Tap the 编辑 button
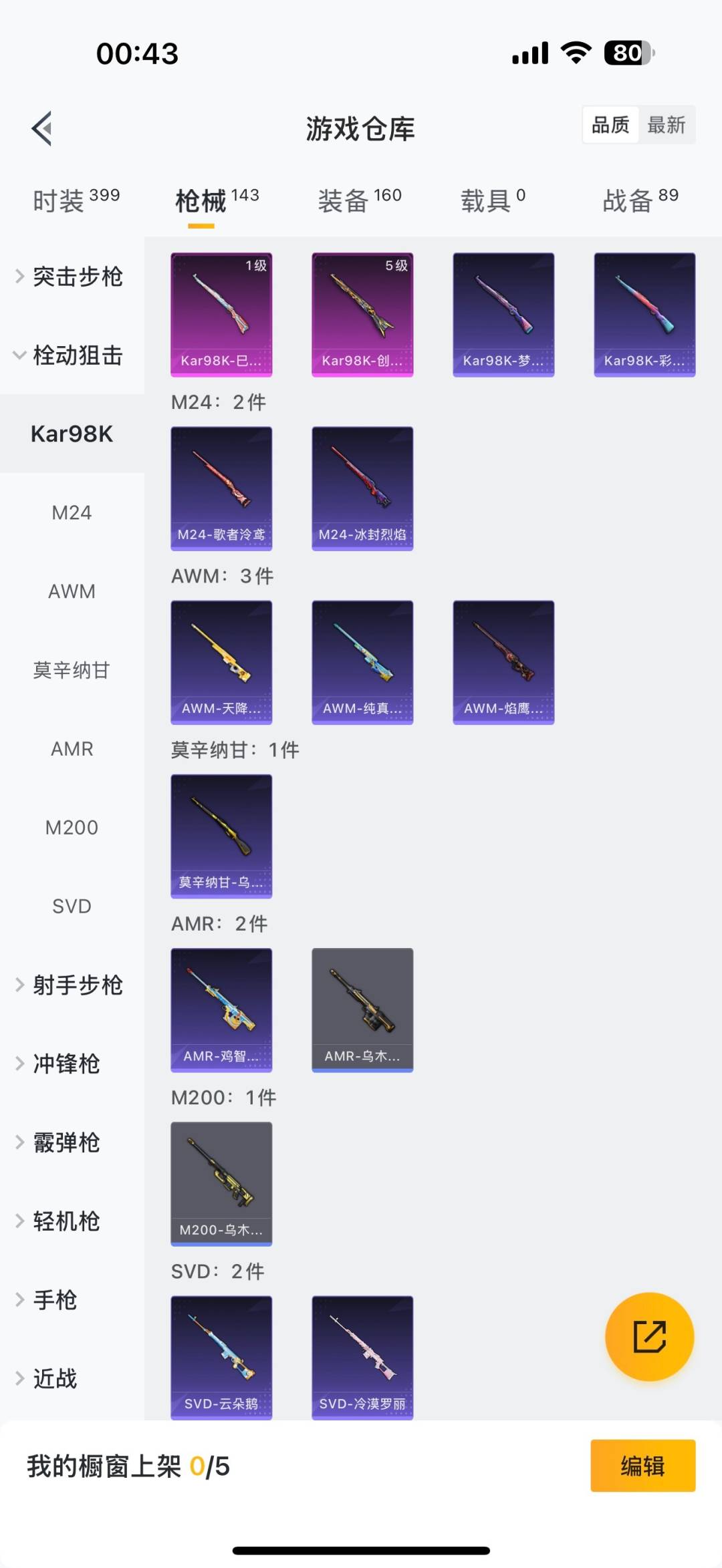Viewport: 722px width, 1568px height. click(642, 1466)
